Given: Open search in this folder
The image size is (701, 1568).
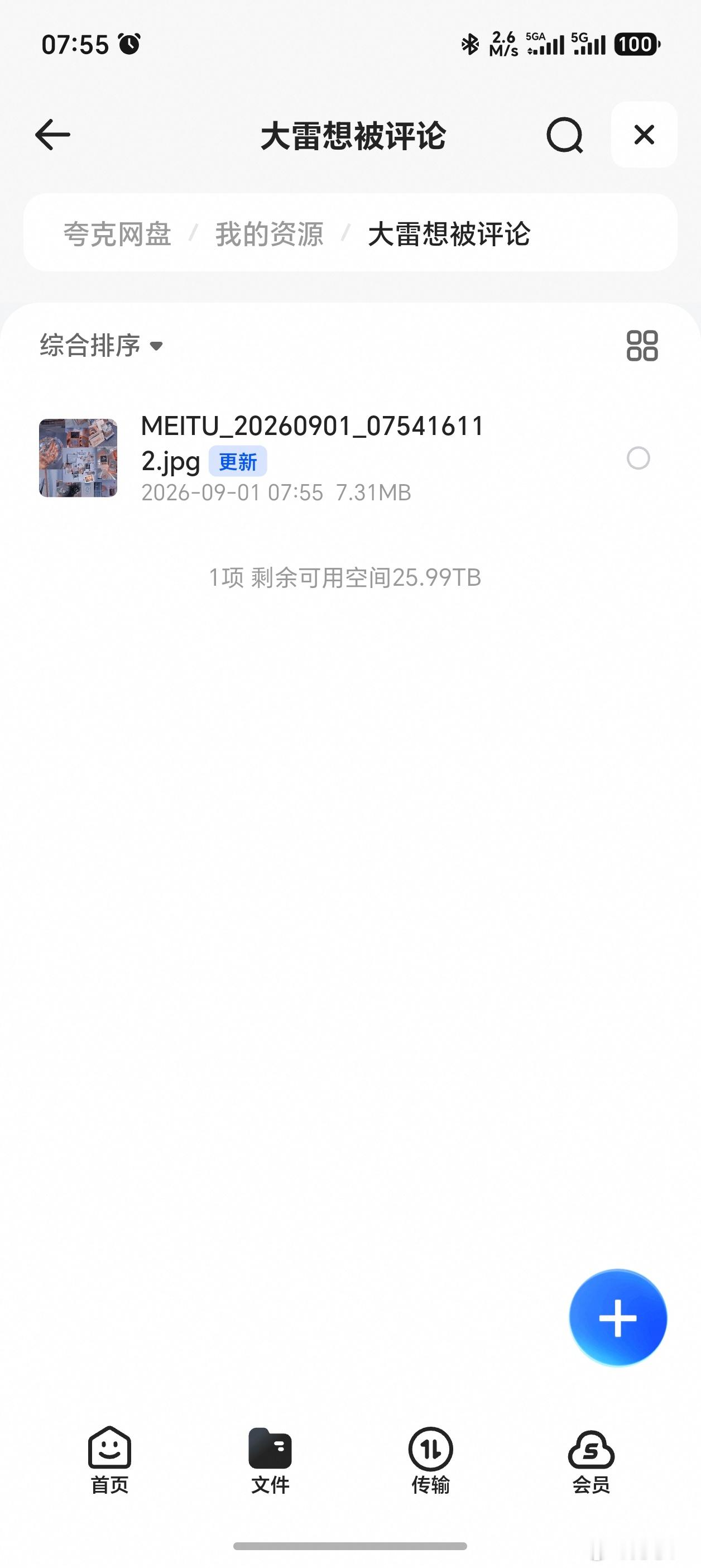Looking at the screenshot, I should pos(564,135).
